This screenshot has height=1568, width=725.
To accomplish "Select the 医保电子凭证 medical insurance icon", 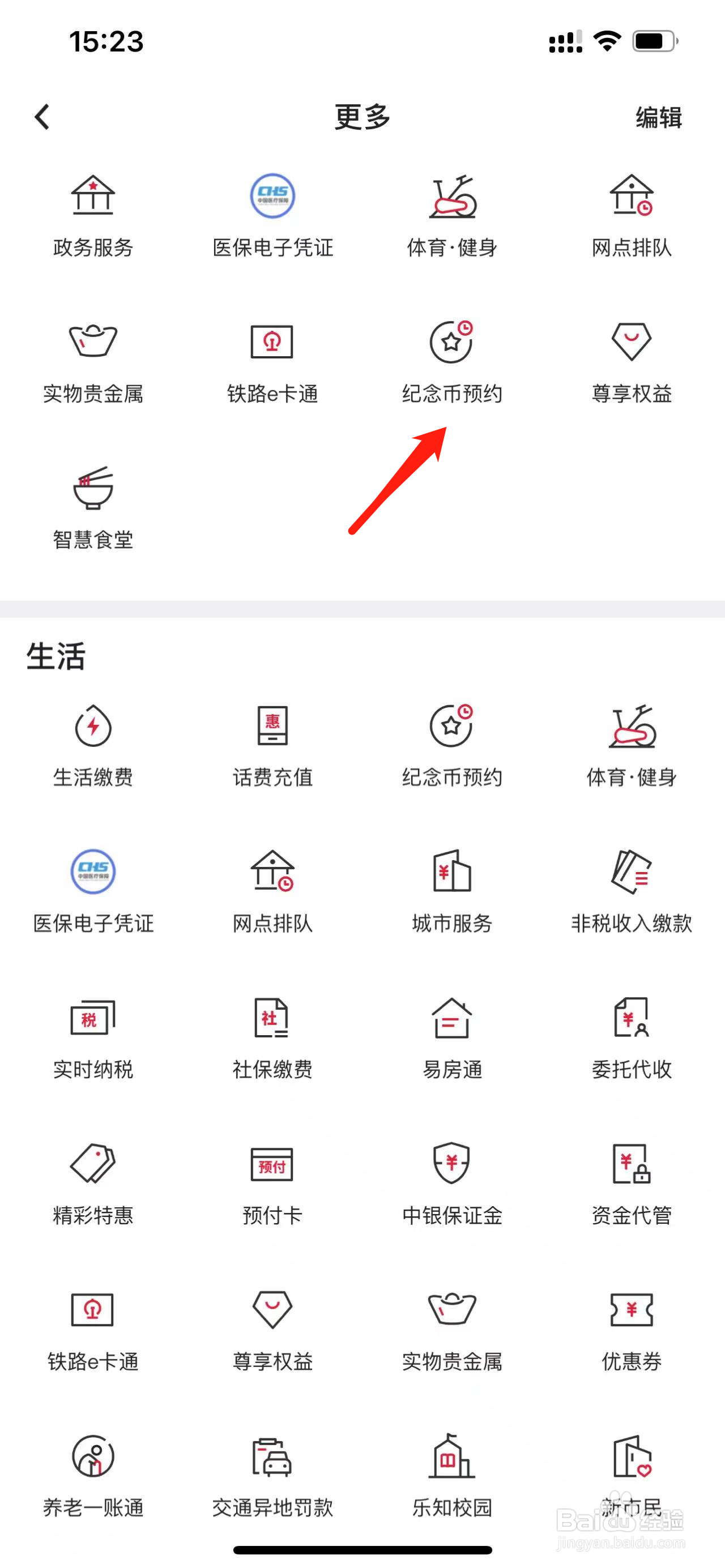I will 271,213.
